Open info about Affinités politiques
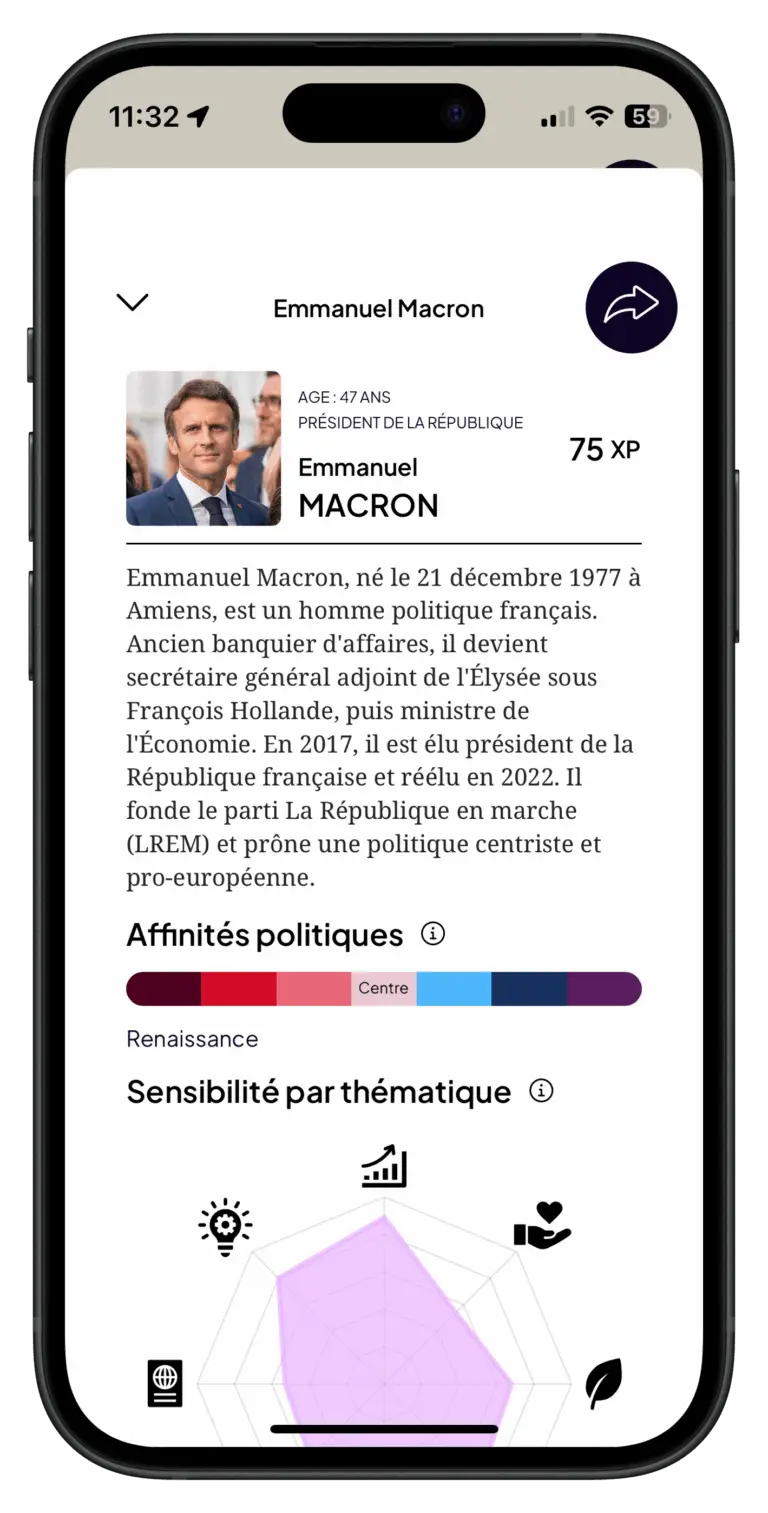768x1513 pixels. (433, 934)
